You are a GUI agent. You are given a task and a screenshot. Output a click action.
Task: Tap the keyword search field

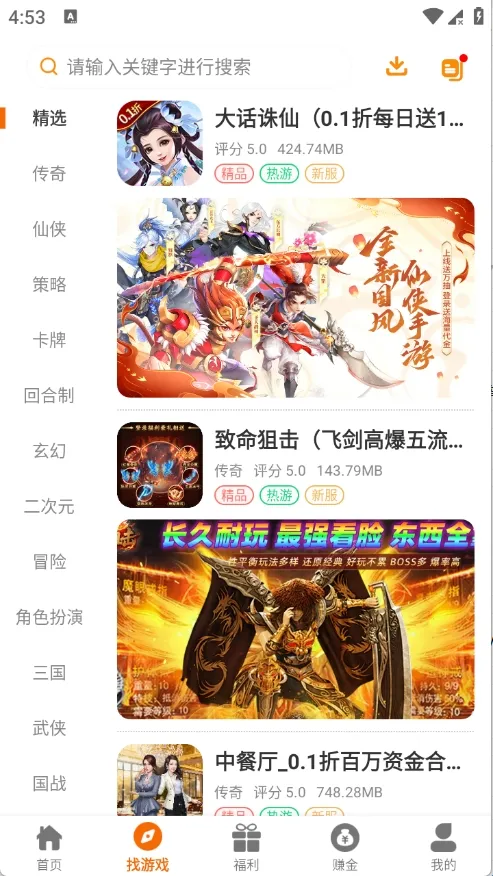(190, 67)
